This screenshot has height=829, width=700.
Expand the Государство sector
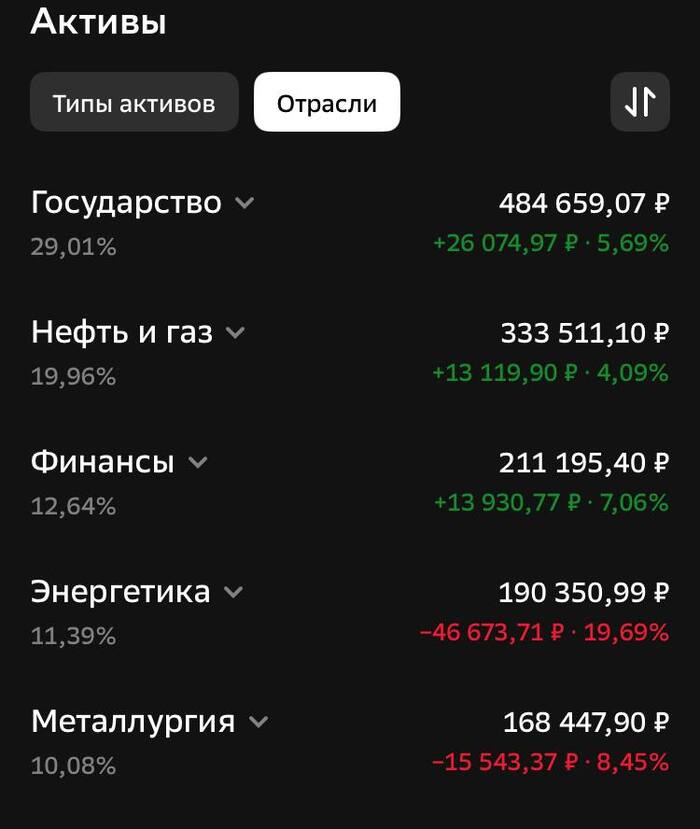pos(244,203)
